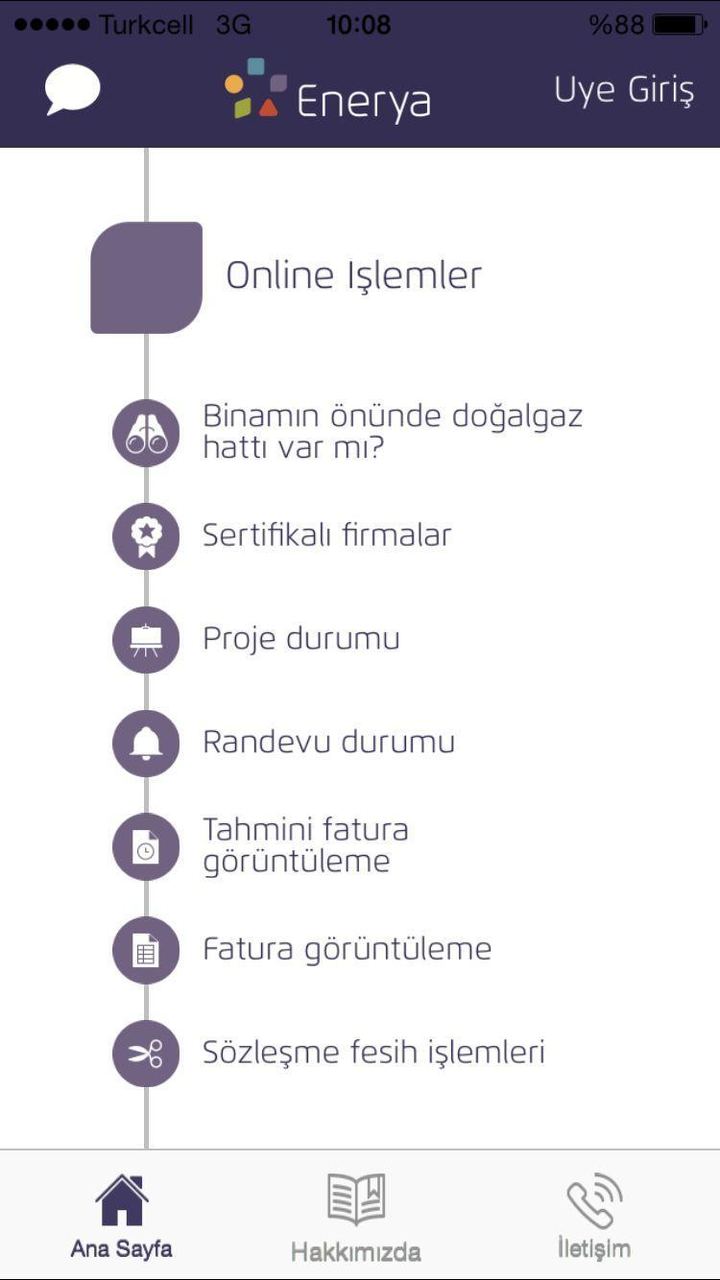Image resolution: width=720 pixels, height=1280 pixels.
Task: Tap the open book Hakkımızda icon
Action: (355, 1199)
